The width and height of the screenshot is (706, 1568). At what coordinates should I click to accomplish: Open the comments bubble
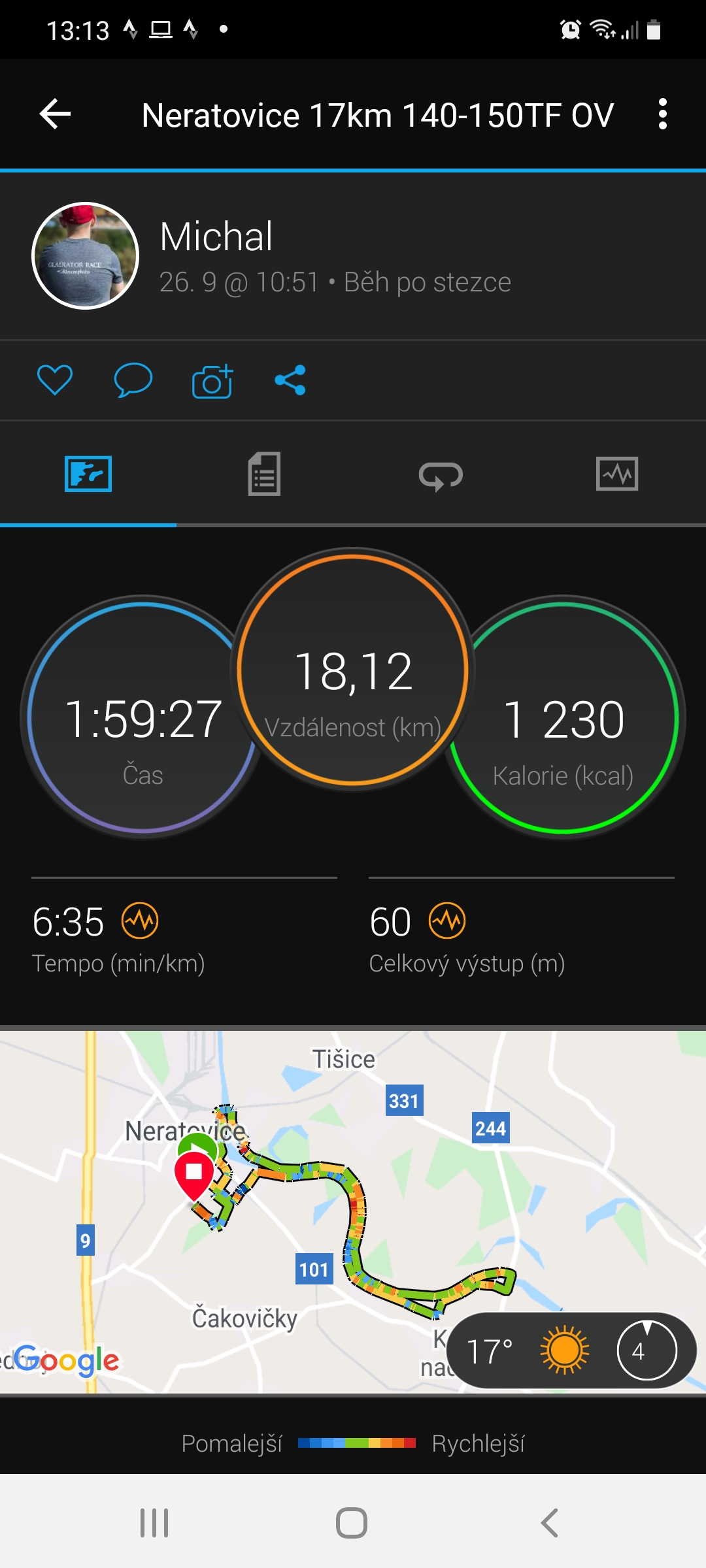point(133,380)
